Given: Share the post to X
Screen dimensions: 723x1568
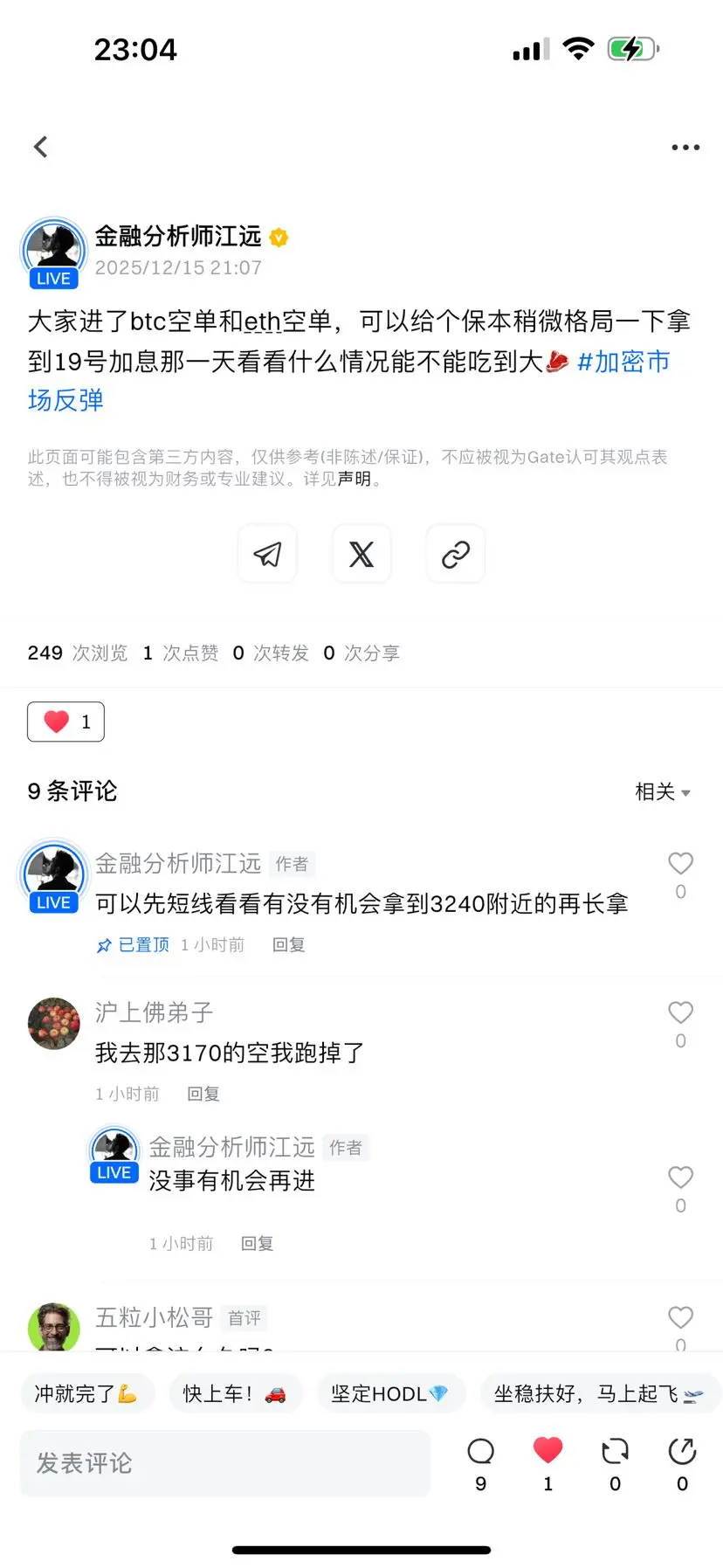Looking at the screenshot, I should (361, 553).
